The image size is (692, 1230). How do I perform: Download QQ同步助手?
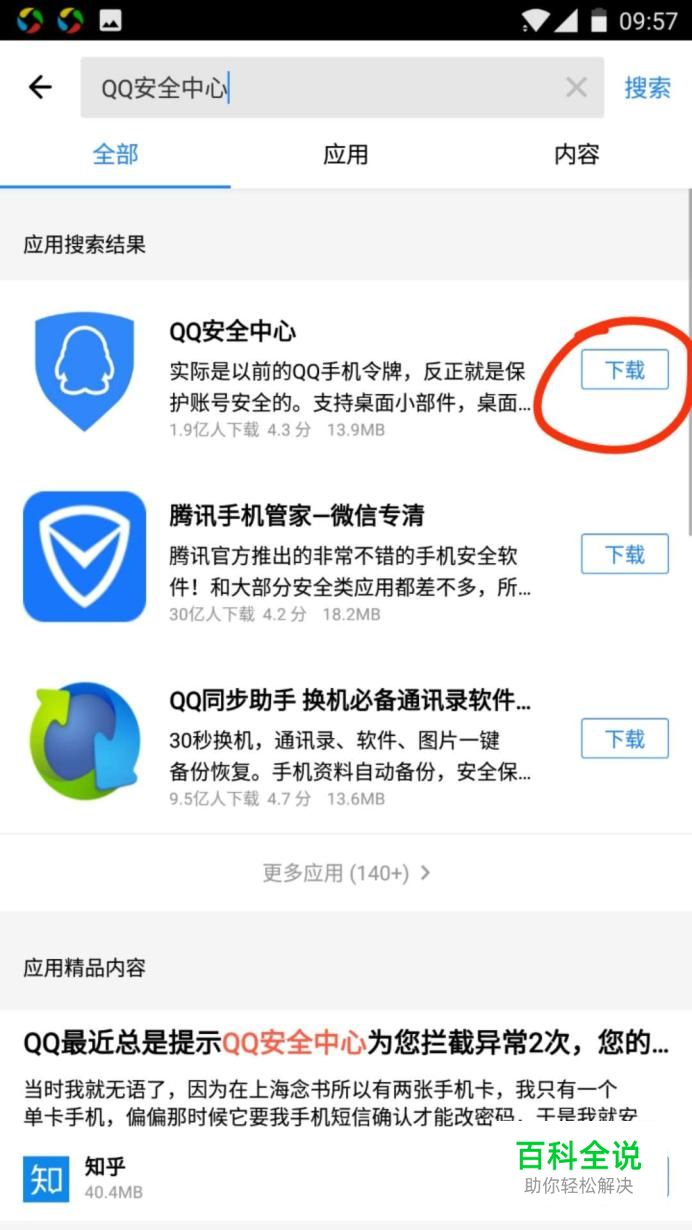coord(625,739)
